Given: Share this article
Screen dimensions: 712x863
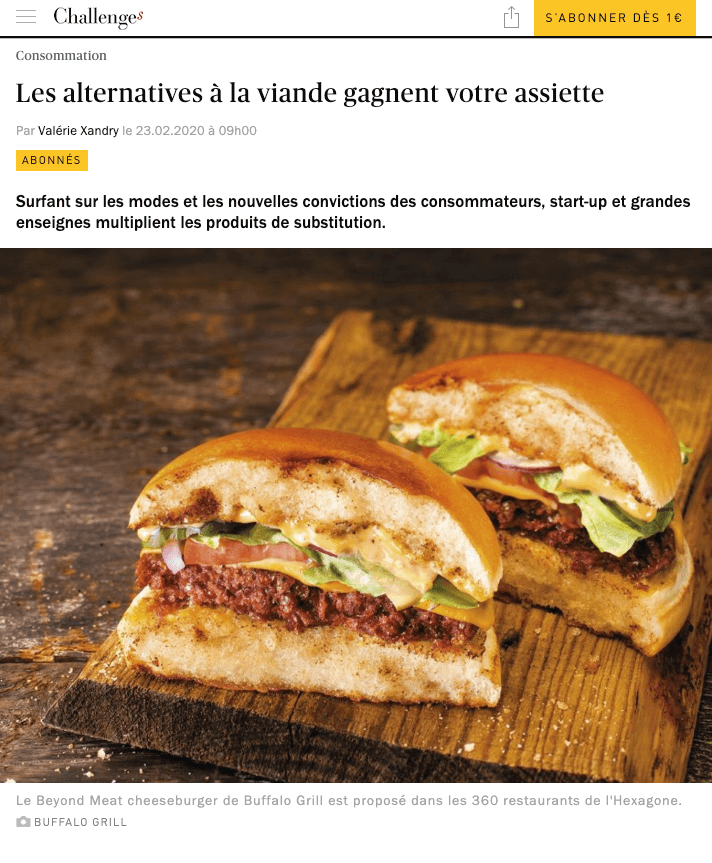Looking at the screenshot, I should [x=511, y=17].
